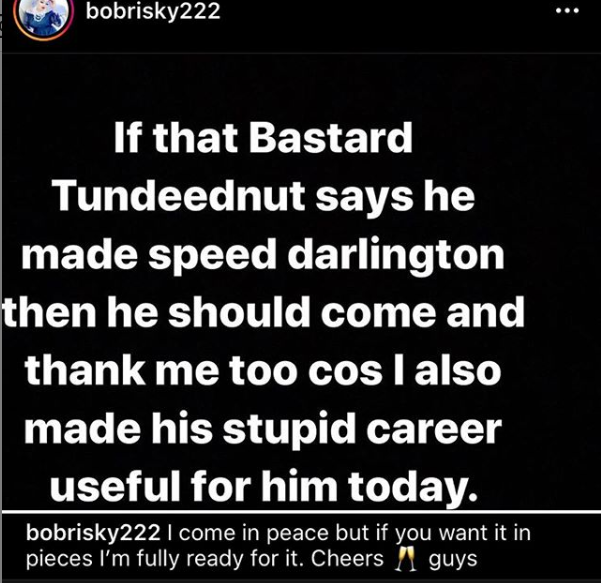Open bobrisky222's profile picture
The width and height of the screenshot is (601, 583).
(x=42, y=15)
